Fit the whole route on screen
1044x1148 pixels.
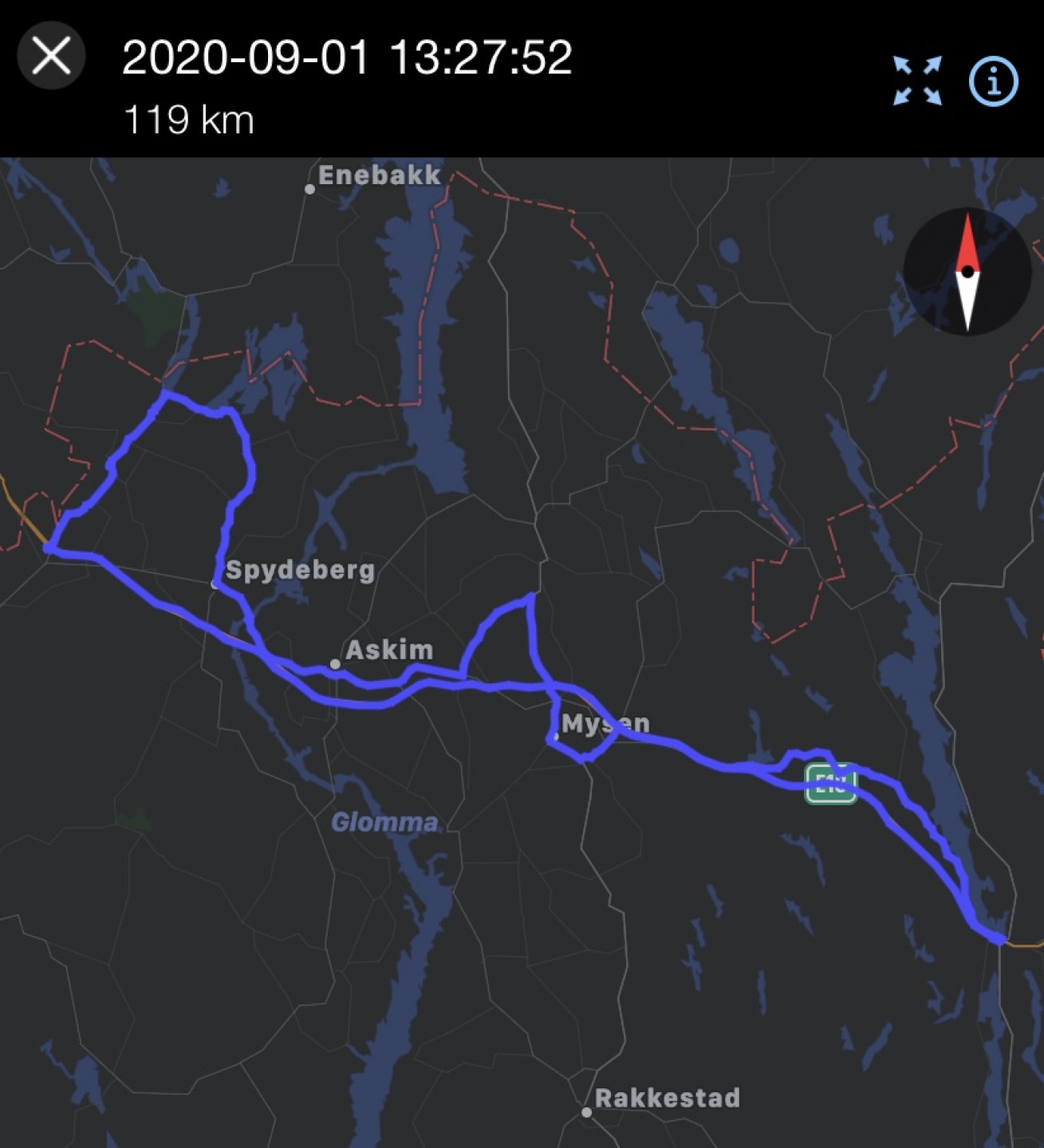pos(917,81)
